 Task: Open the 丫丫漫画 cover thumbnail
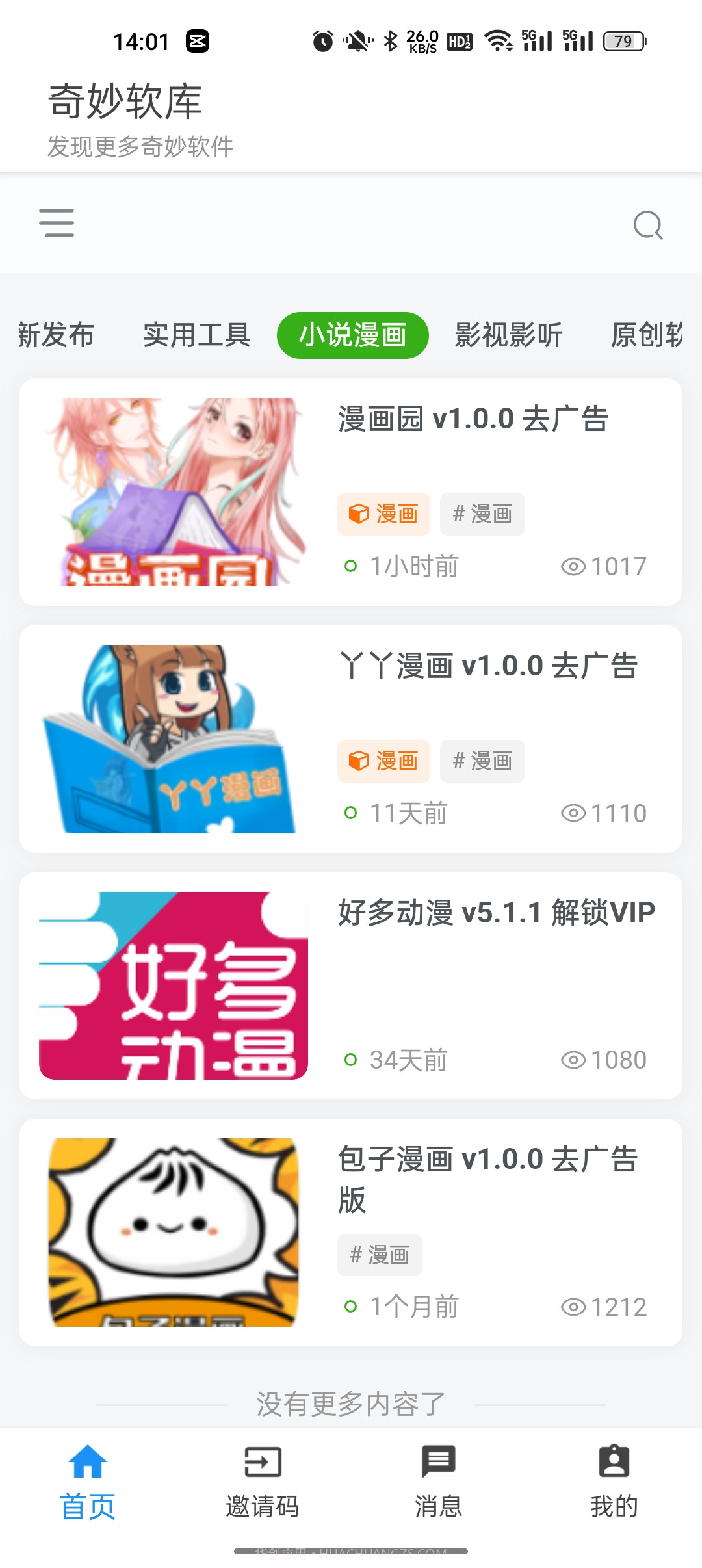(173, 738)
